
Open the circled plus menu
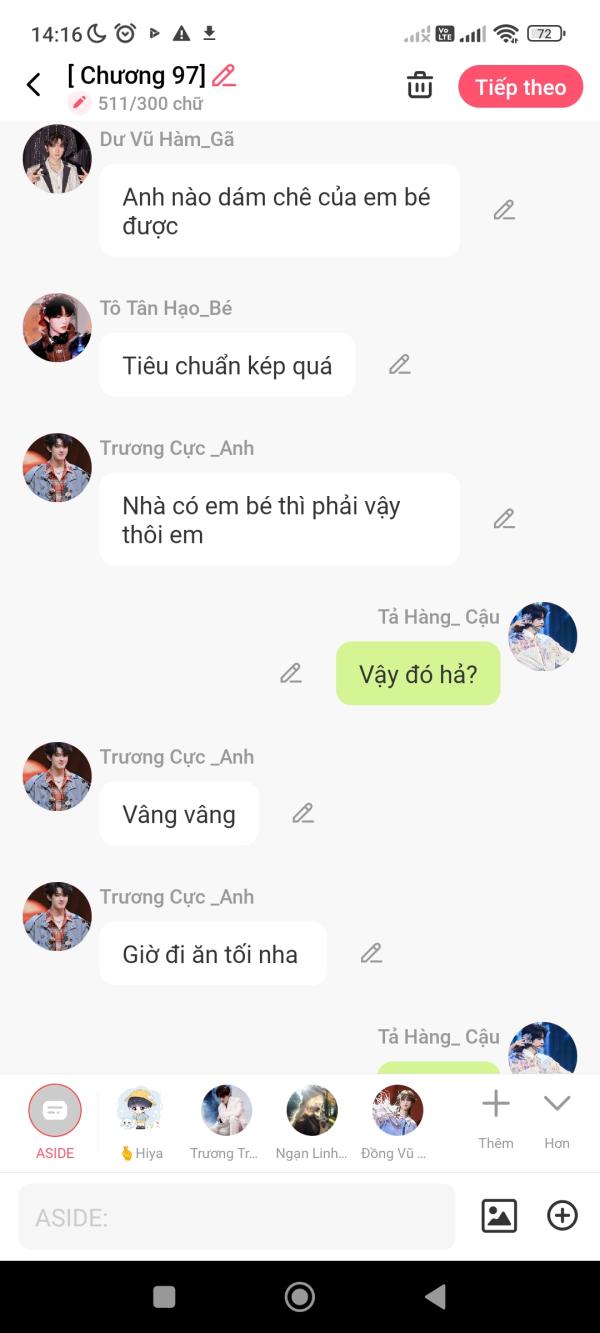pyautogui.click(x=562, y=1216)
